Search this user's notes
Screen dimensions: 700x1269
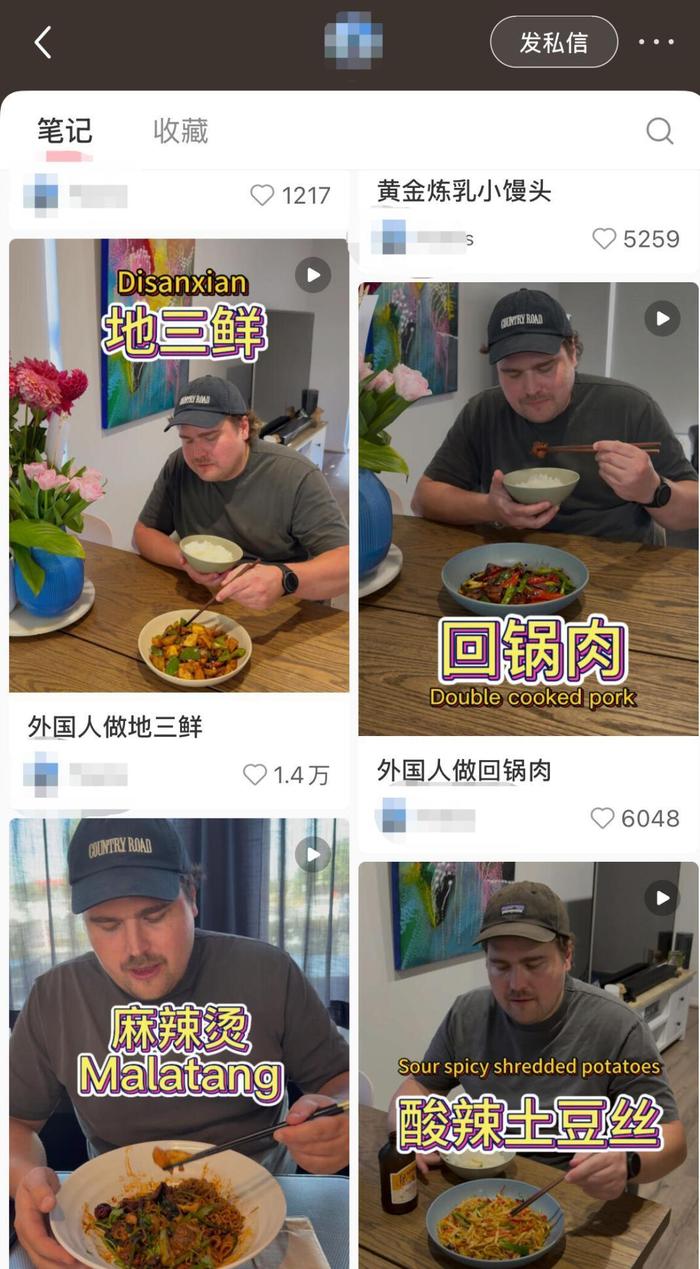[659, 131]
